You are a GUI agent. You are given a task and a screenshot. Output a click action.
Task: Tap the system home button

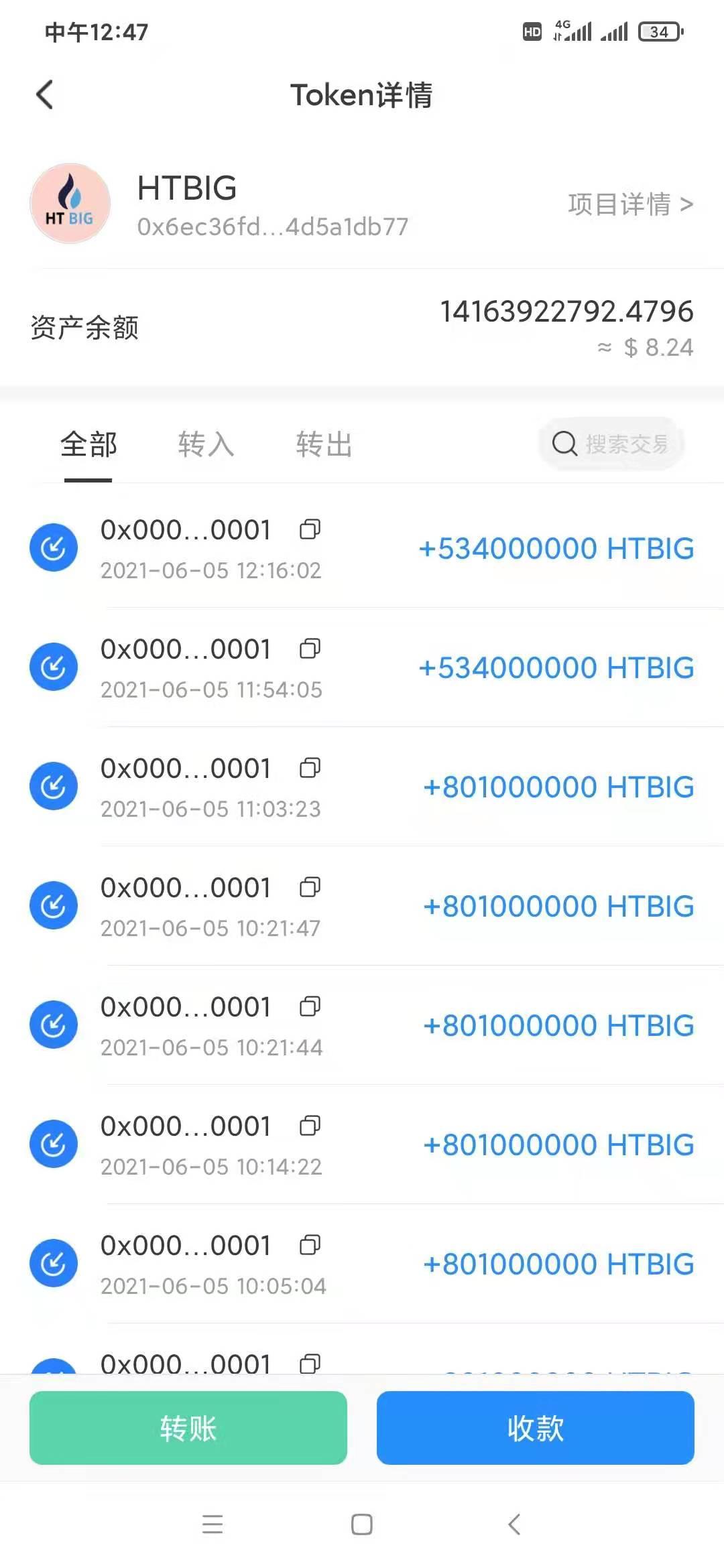tap(362, 1524)
